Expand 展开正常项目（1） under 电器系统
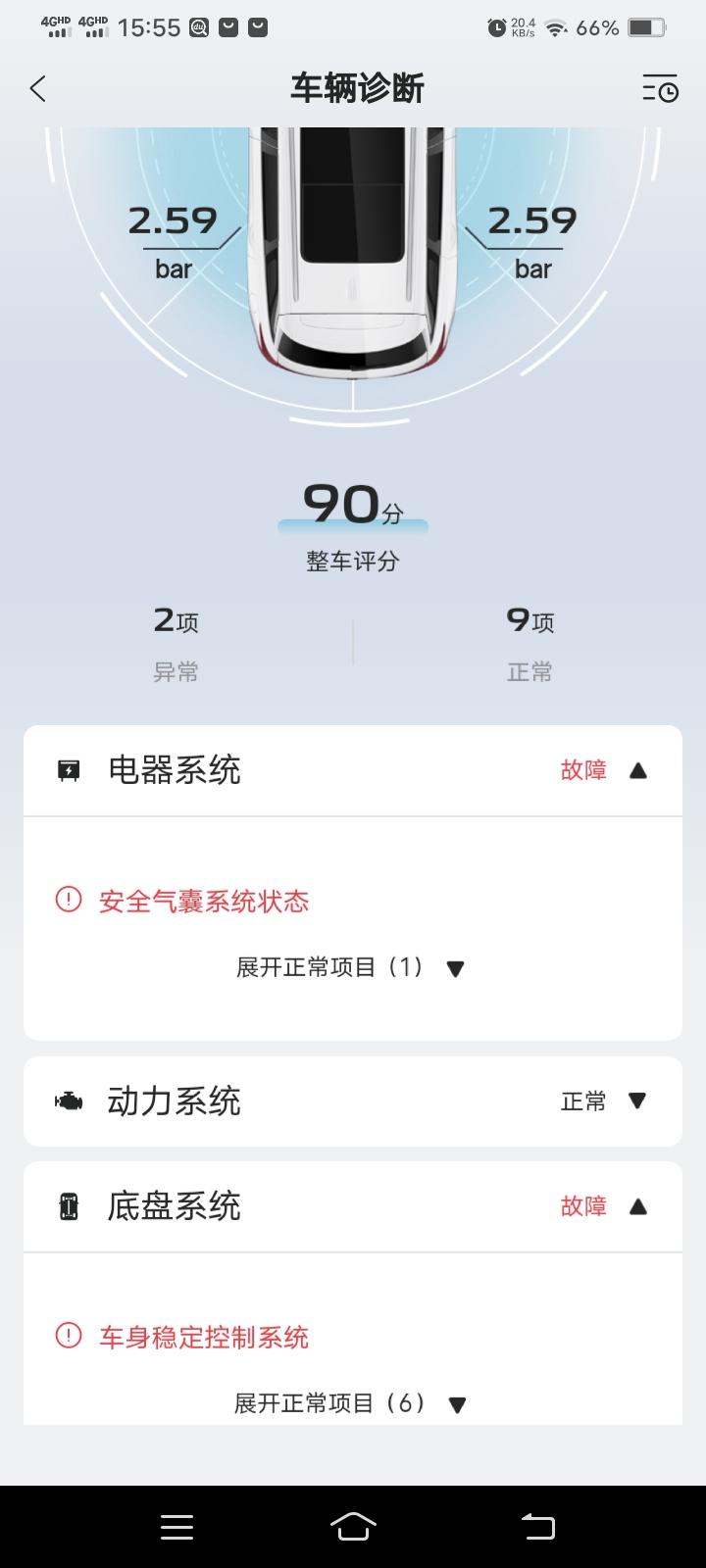Image resolution: width=706 pixels, height=1568 pixels. (x=350, y=968)
